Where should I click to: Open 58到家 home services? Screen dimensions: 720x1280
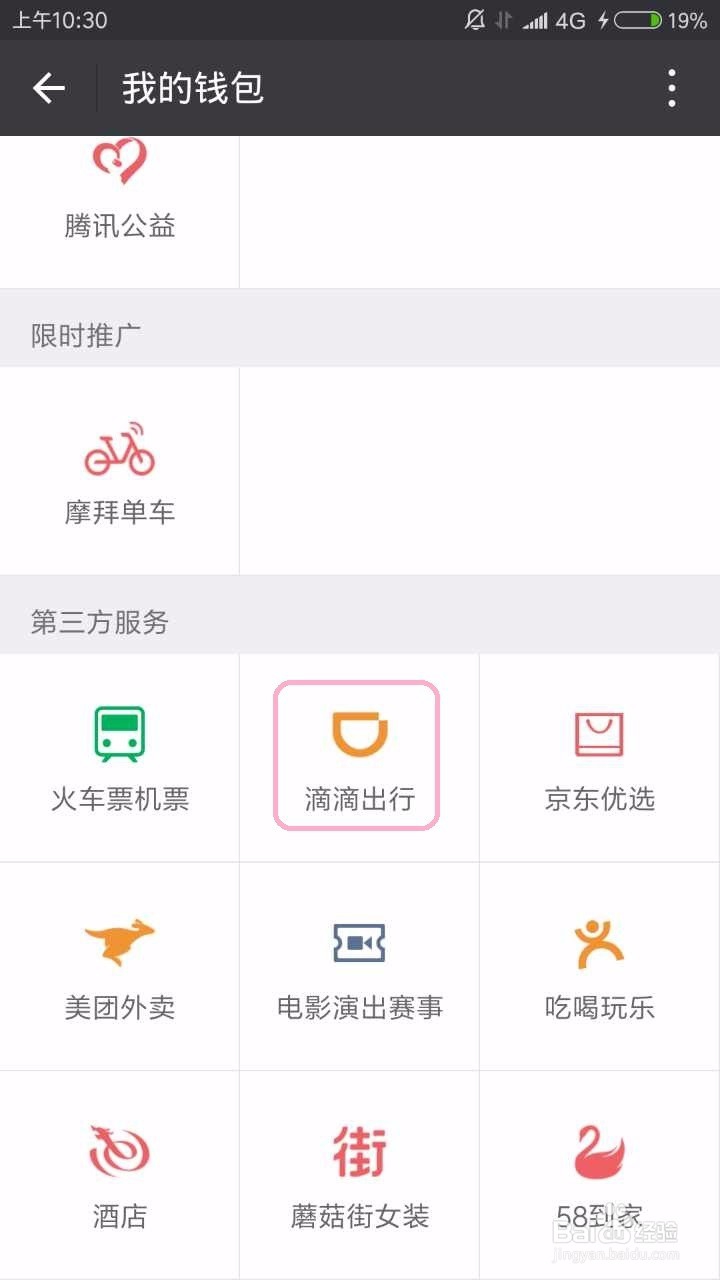click(x=597, y=1170)
